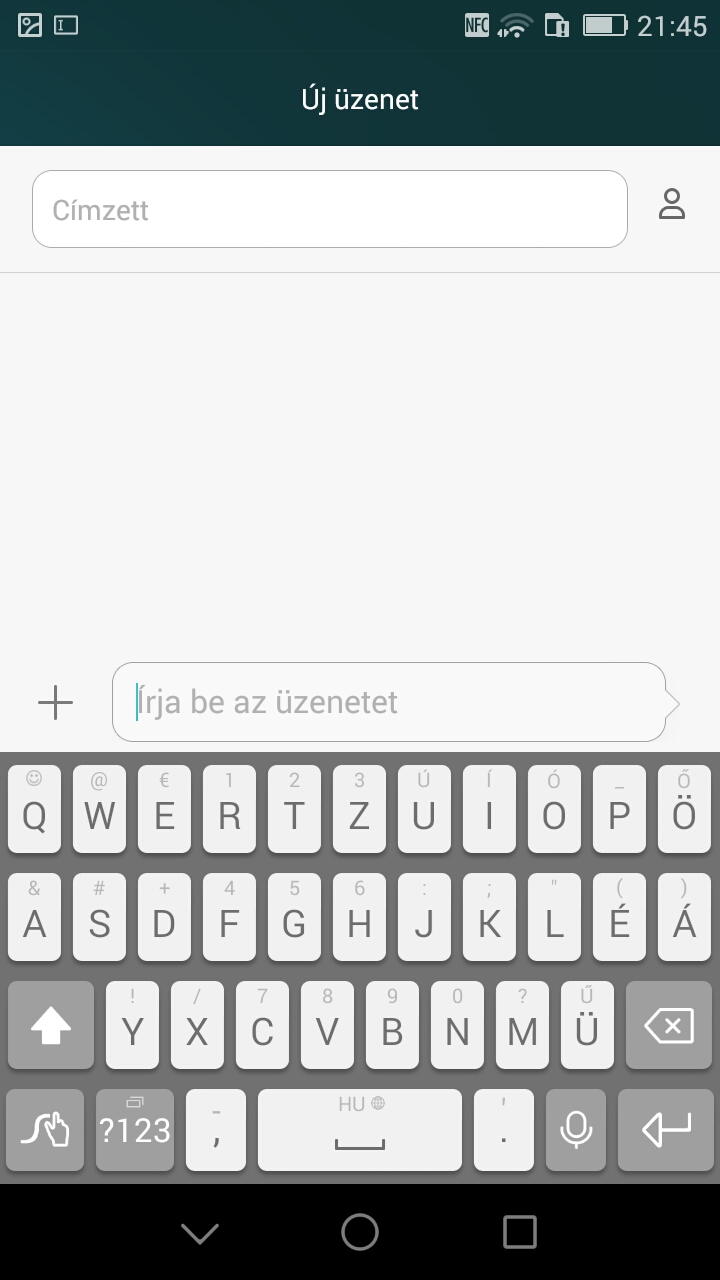720x1280 pixels.
Task: Type the letter Q key
Action: 34,809
